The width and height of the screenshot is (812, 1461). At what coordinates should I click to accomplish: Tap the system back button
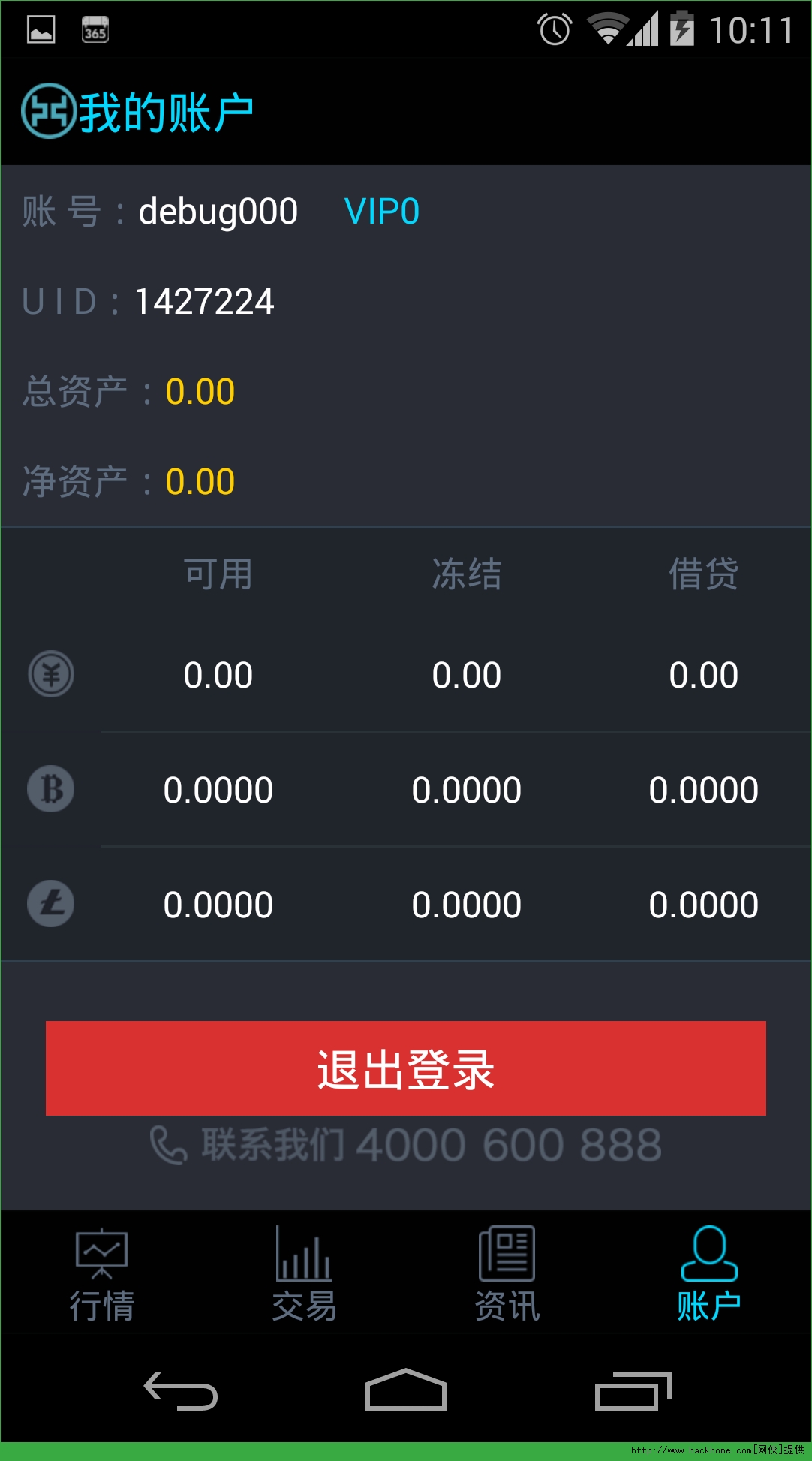pyautogui.click(x=181, y=1391)
